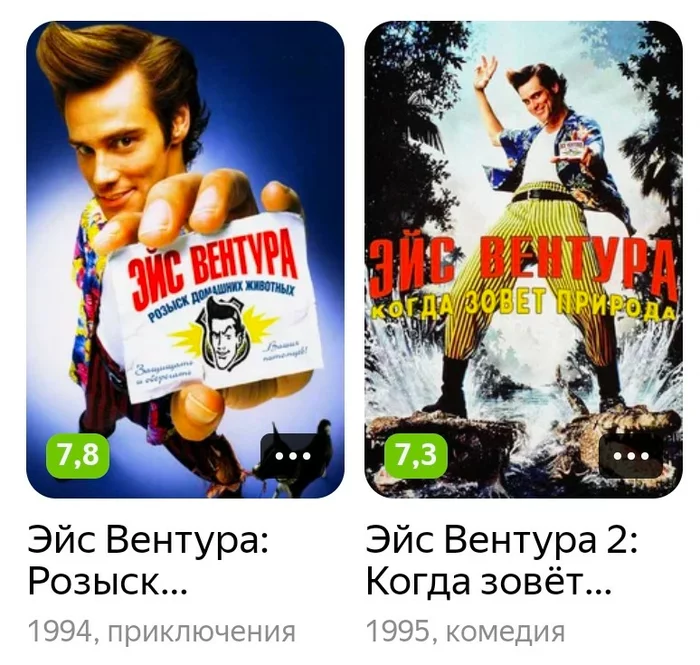The image size is (700, 665).
Task: Tap the title «Эйс Вентура 2: Когда зовёт…»
Action: point(502,561)
